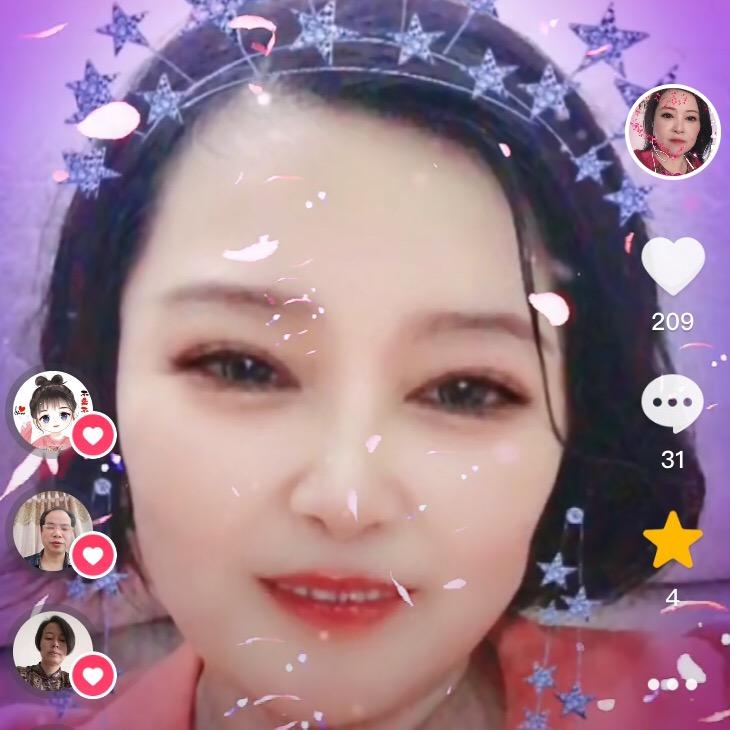The width and height of the screenshot is (730, 730).
Task: Open the comments with 31 replies
Action: (x=672, y=403)
